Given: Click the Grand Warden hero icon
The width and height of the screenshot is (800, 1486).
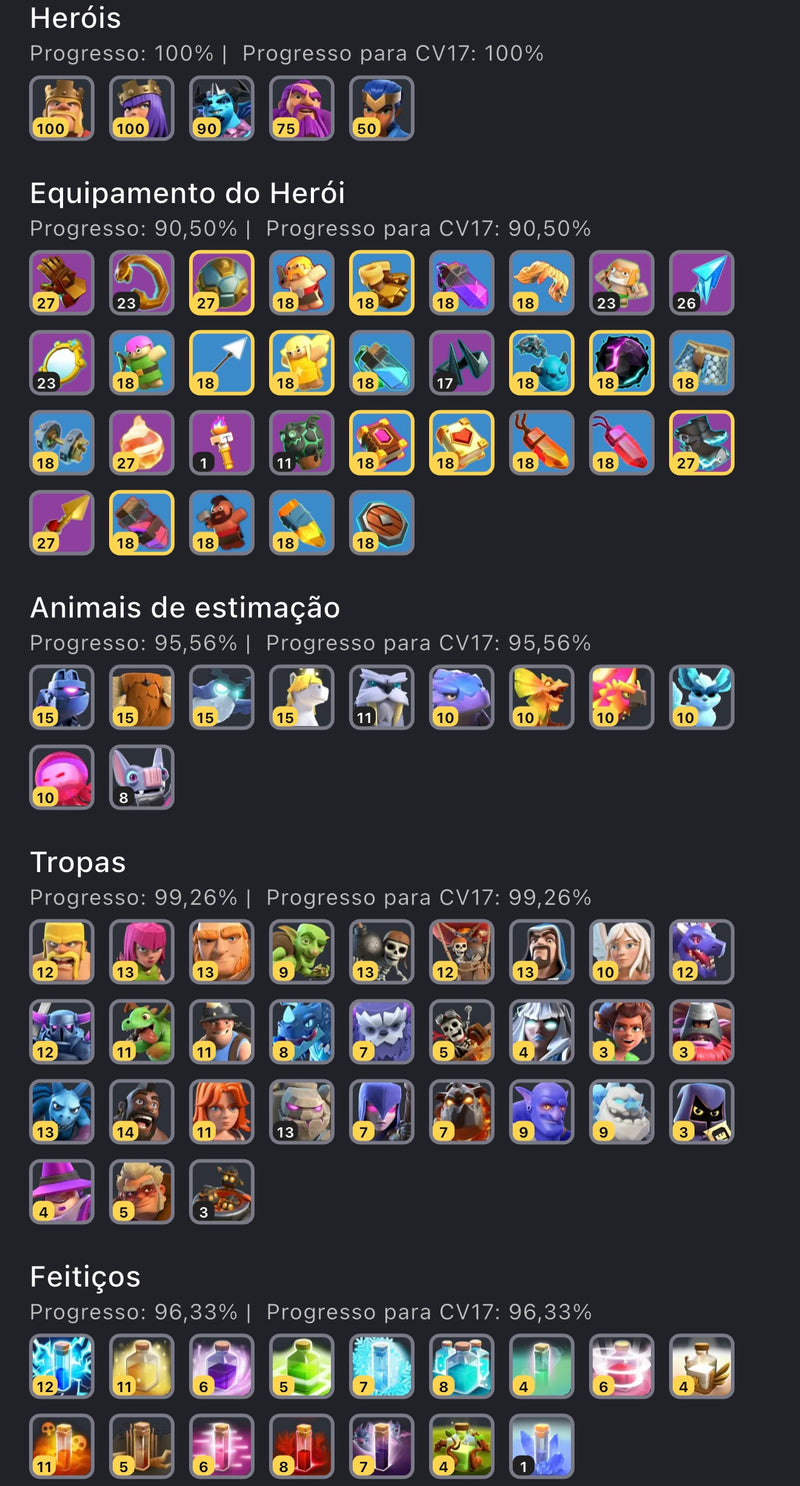Looking at the screenshot, I should [x=301, y=108].
